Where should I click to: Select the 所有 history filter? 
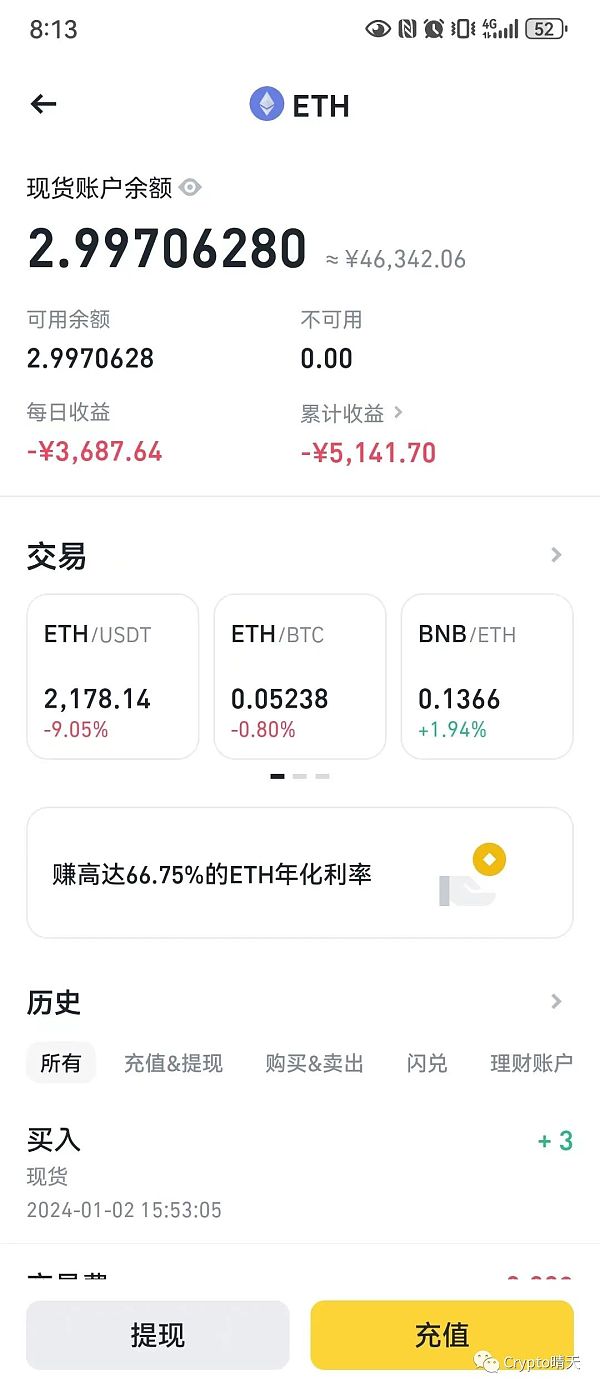click(61, 1063)
